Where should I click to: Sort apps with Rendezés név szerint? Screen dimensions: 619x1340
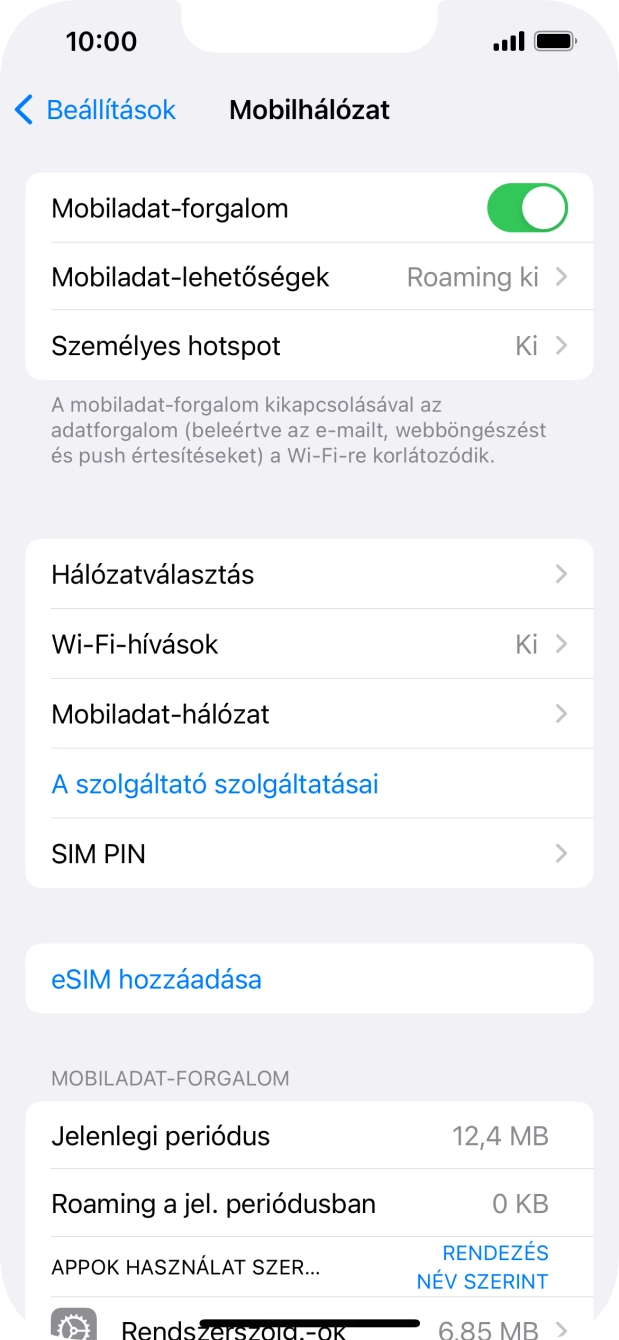[x=483, y=1267]
